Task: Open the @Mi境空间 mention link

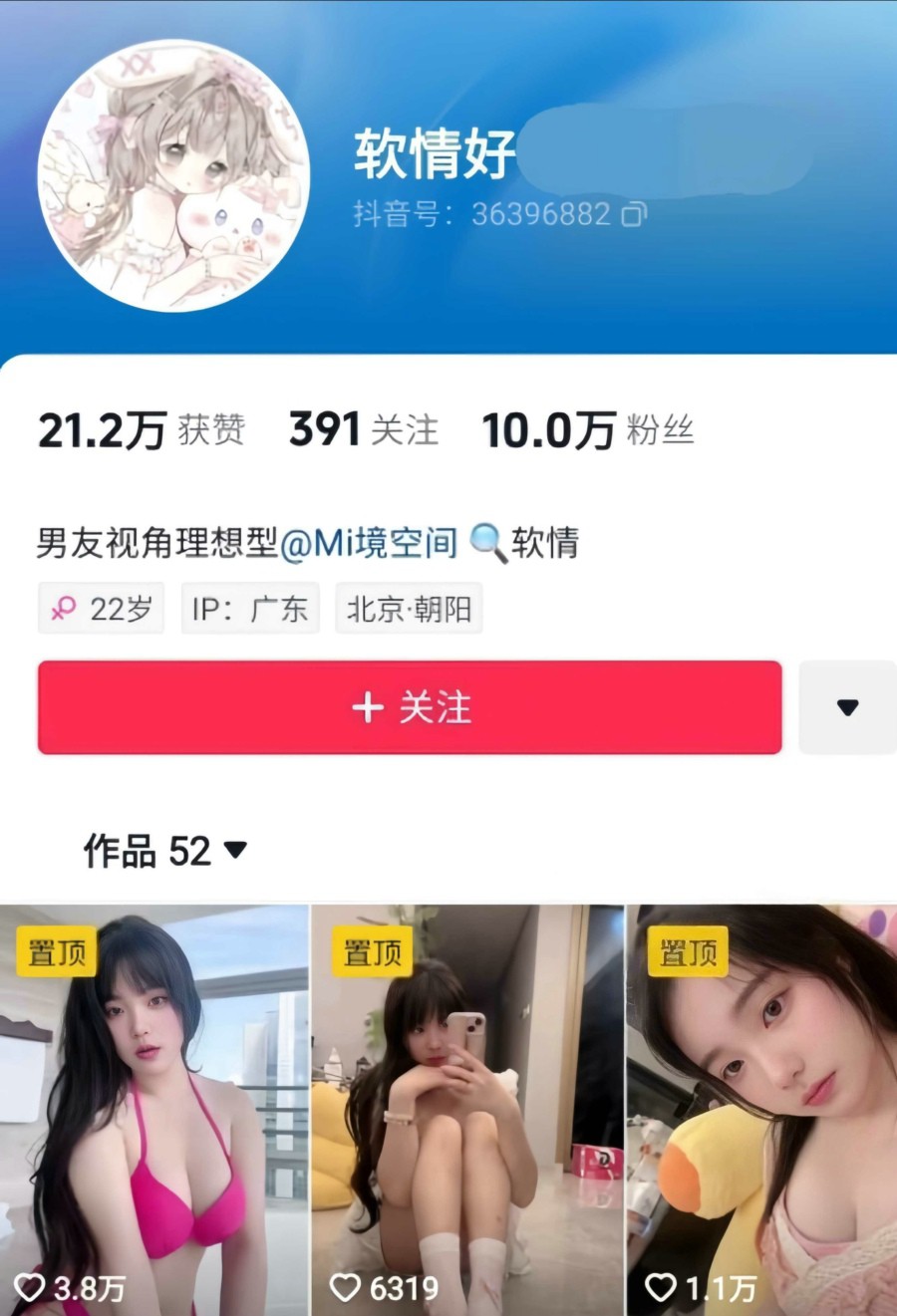Action: pos(369,543)
